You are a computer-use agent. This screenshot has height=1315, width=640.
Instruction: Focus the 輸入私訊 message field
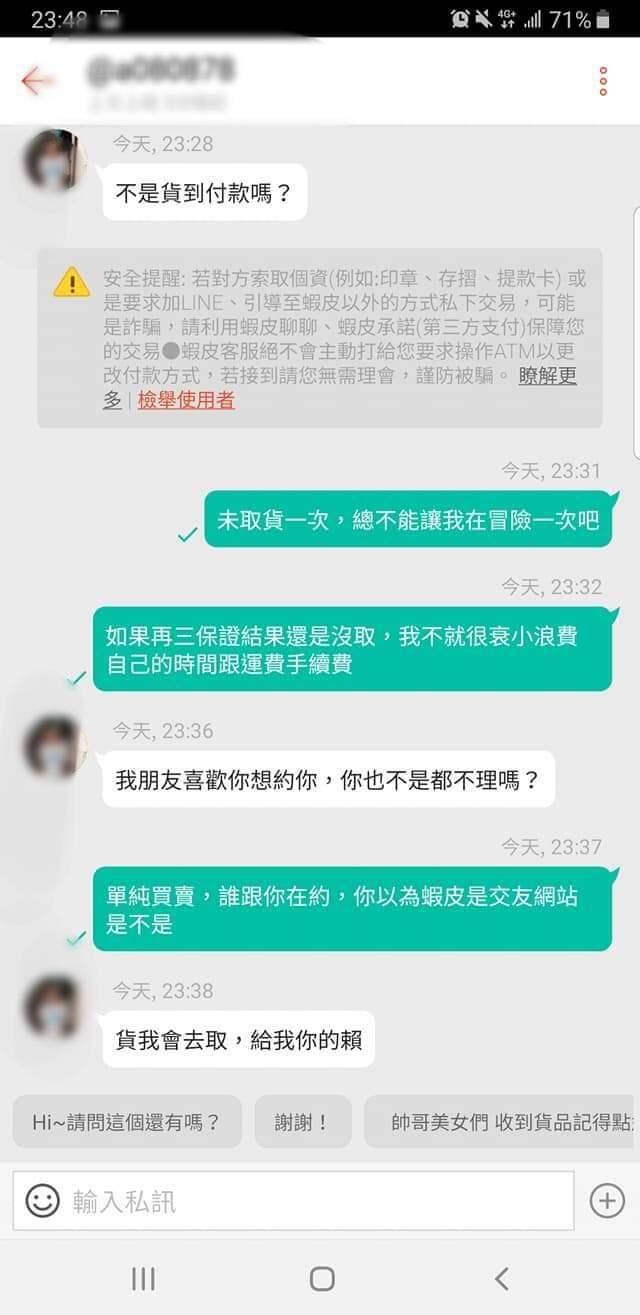click(310, 1200)
